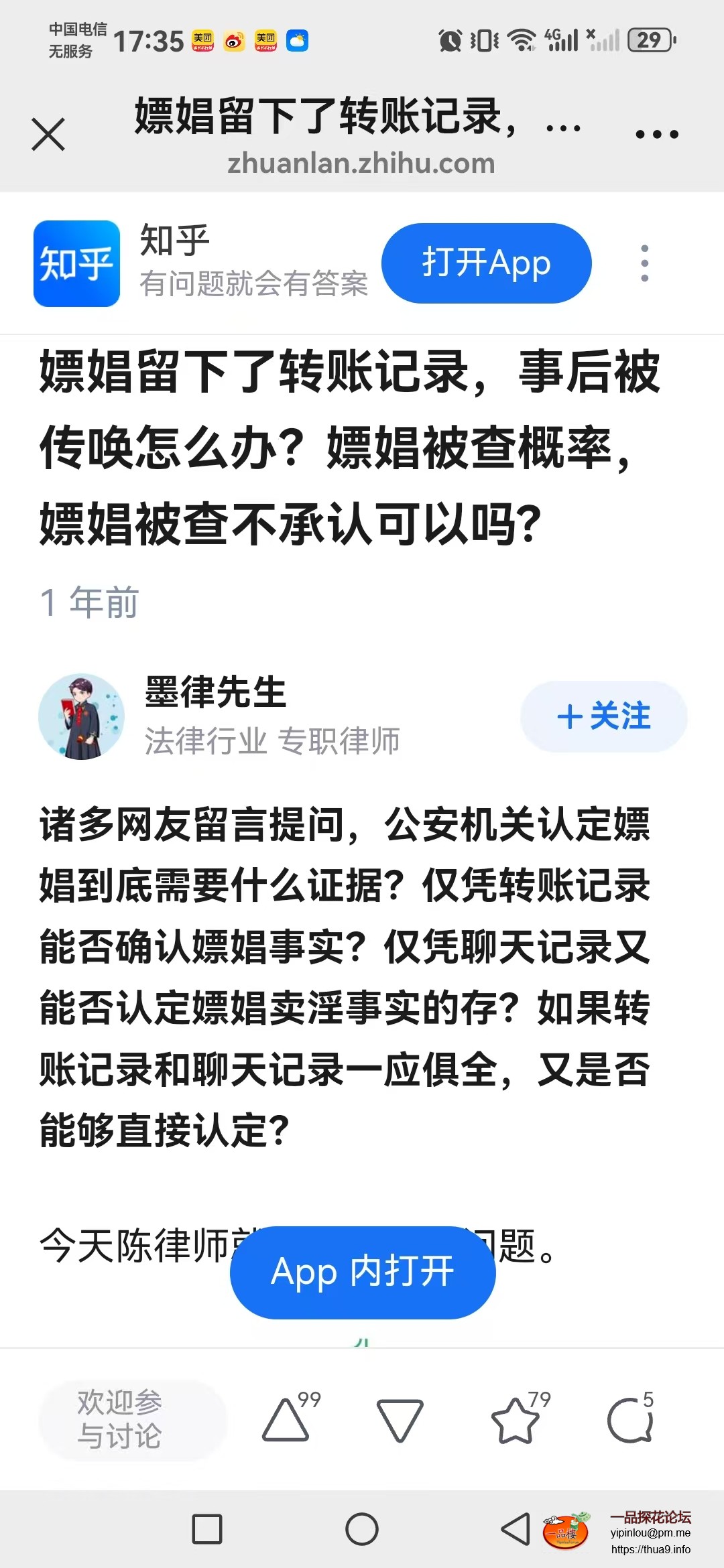Viewport: 724px width, 1568px height.
Task: Return to the home screen
Action: [362, 1529]
